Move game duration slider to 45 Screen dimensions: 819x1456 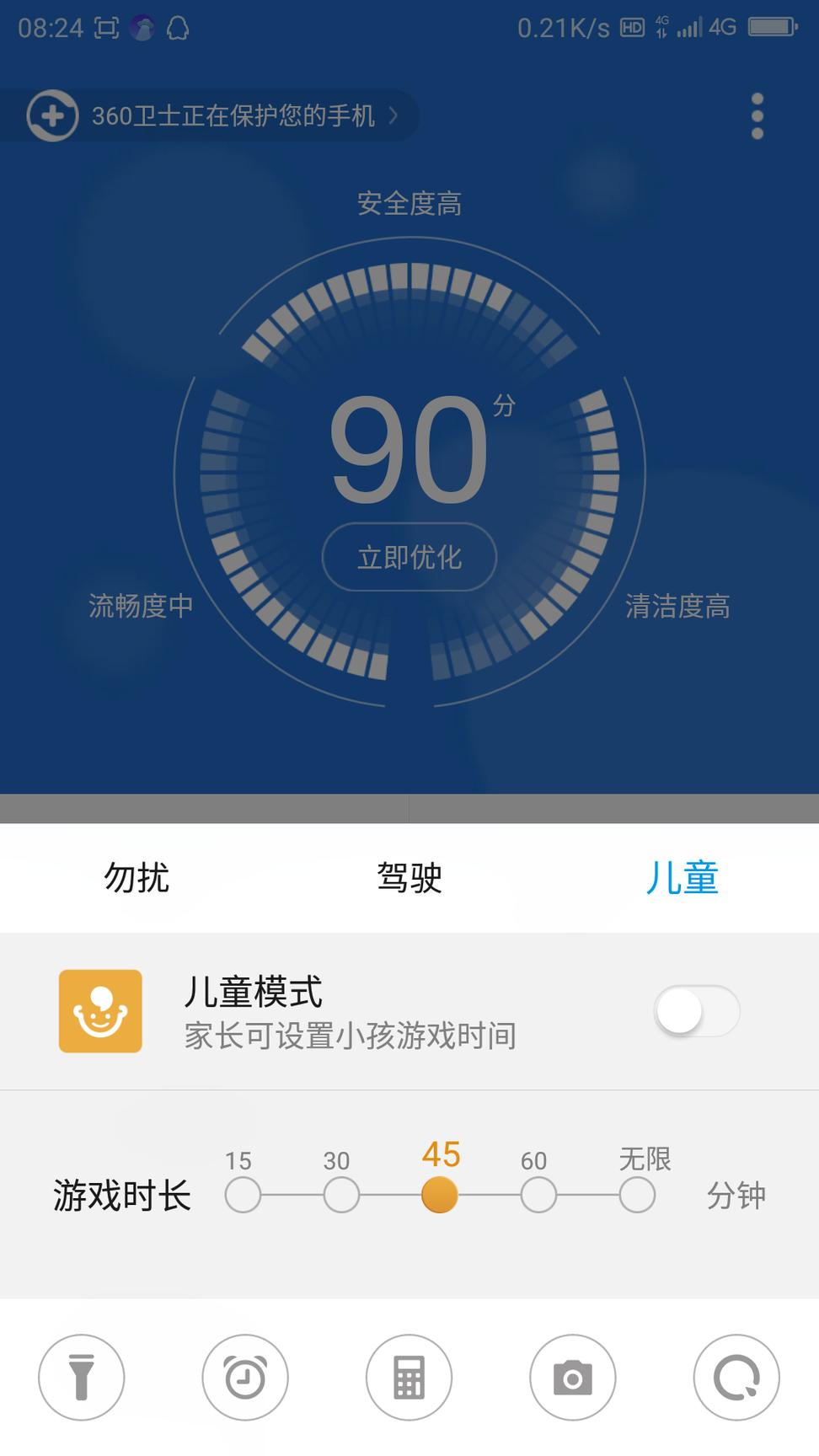click(x=439, y=1194)
